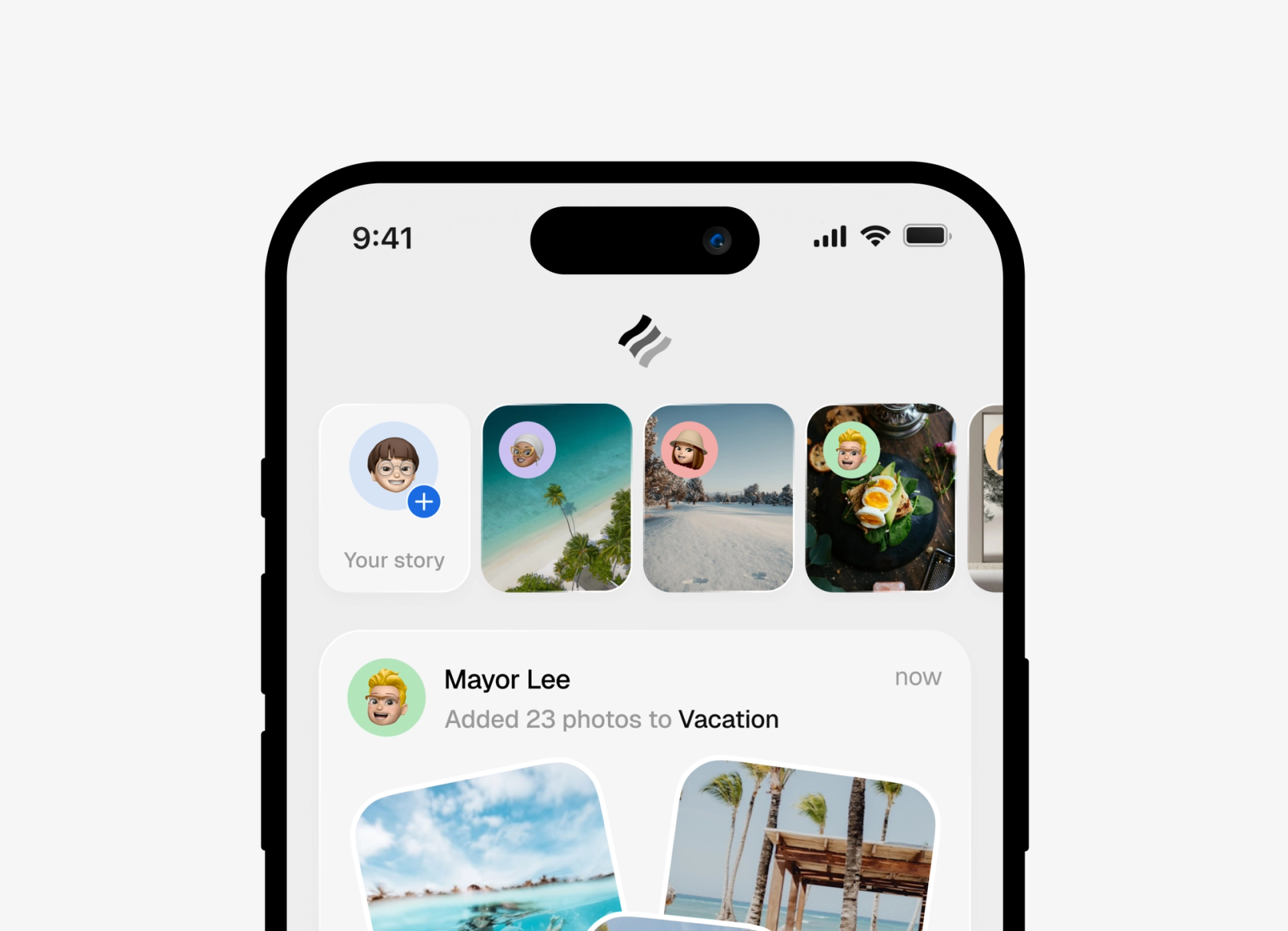
Task: View the underwater lagoon photo in the post
Action: pos(487,852)
